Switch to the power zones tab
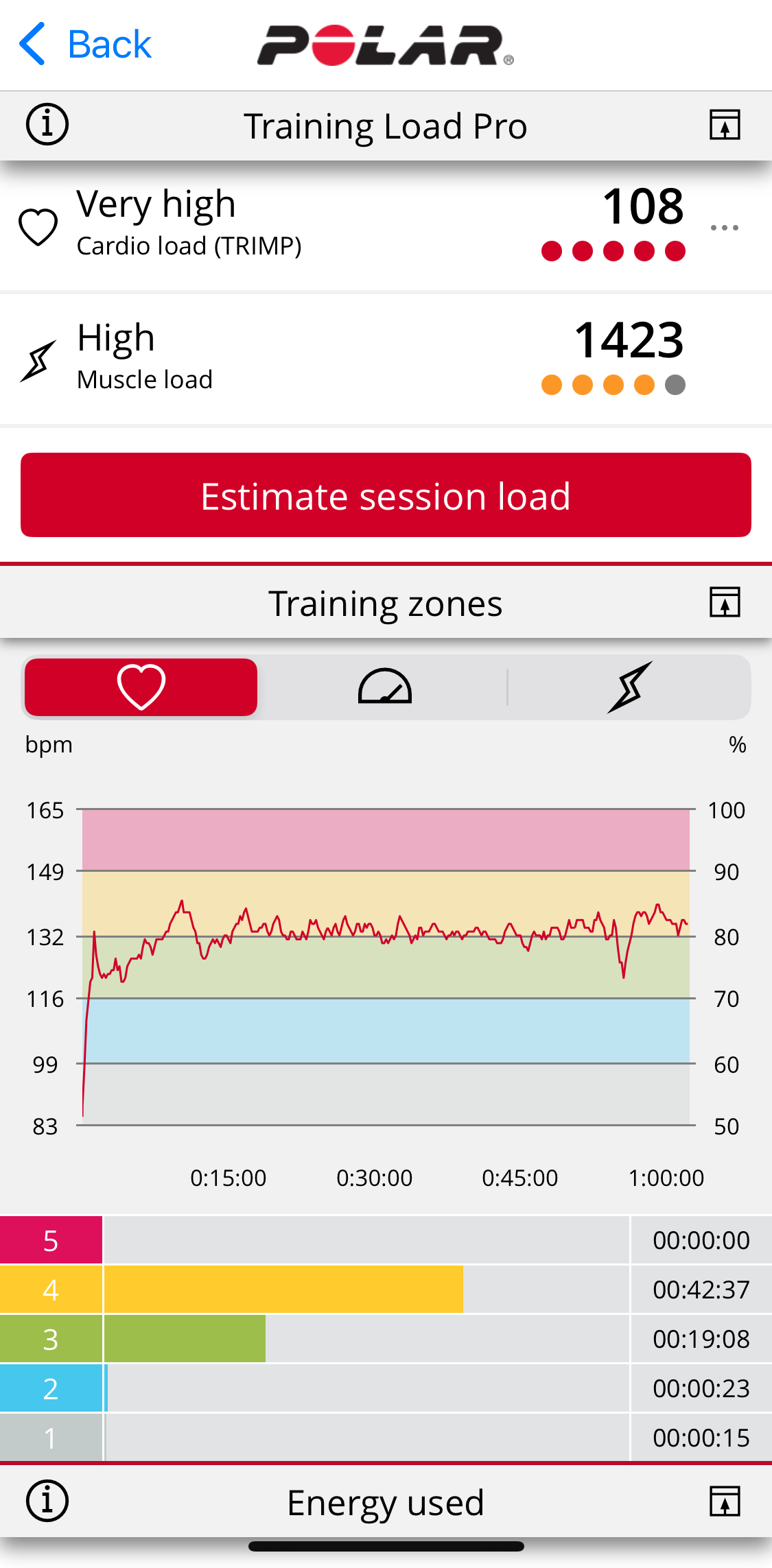Image resolution: width=772 pixels, height=1568 pixels. pyautogui.click(x=629, y=687)
